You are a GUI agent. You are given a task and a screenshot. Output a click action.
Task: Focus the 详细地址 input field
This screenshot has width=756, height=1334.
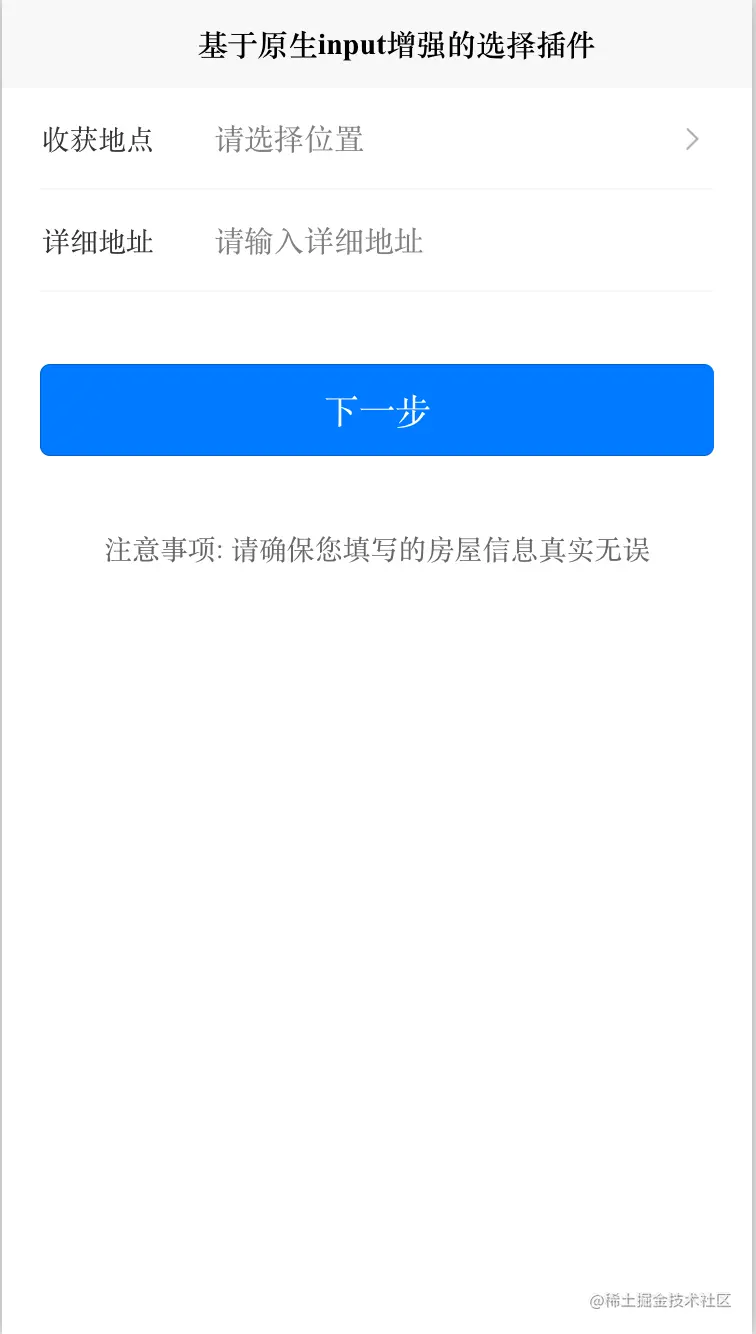[440, 241]
